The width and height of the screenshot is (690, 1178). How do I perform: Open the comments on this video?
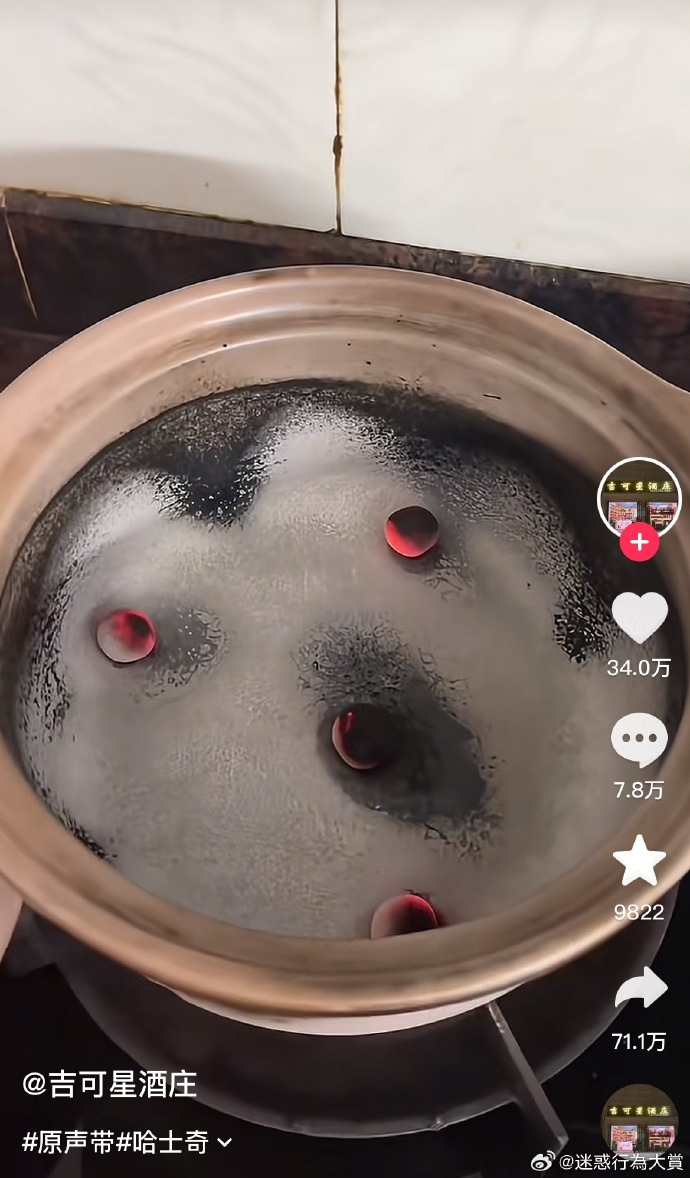pos(639,740)
